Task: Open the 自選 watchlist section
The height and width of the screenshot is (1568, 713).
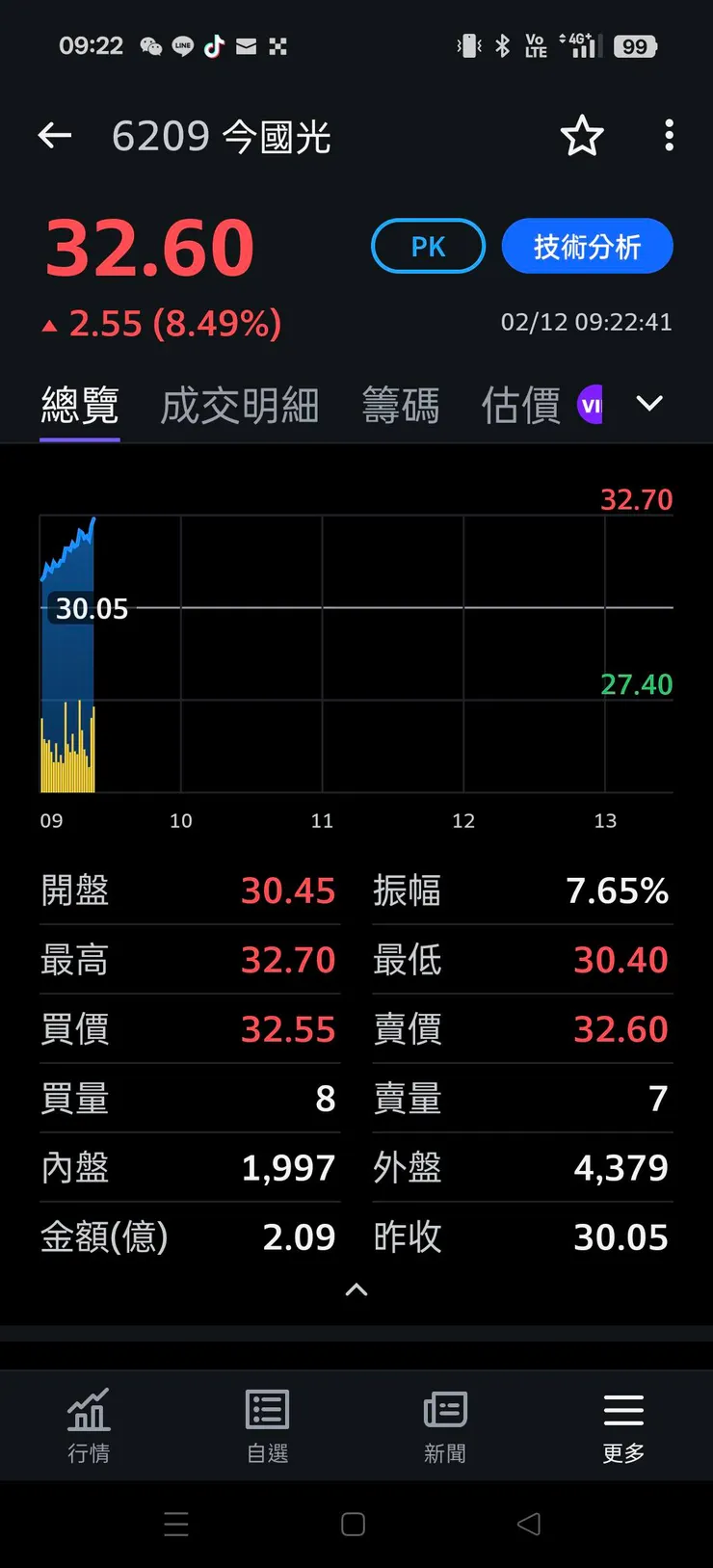Action: coord(267,1424)
